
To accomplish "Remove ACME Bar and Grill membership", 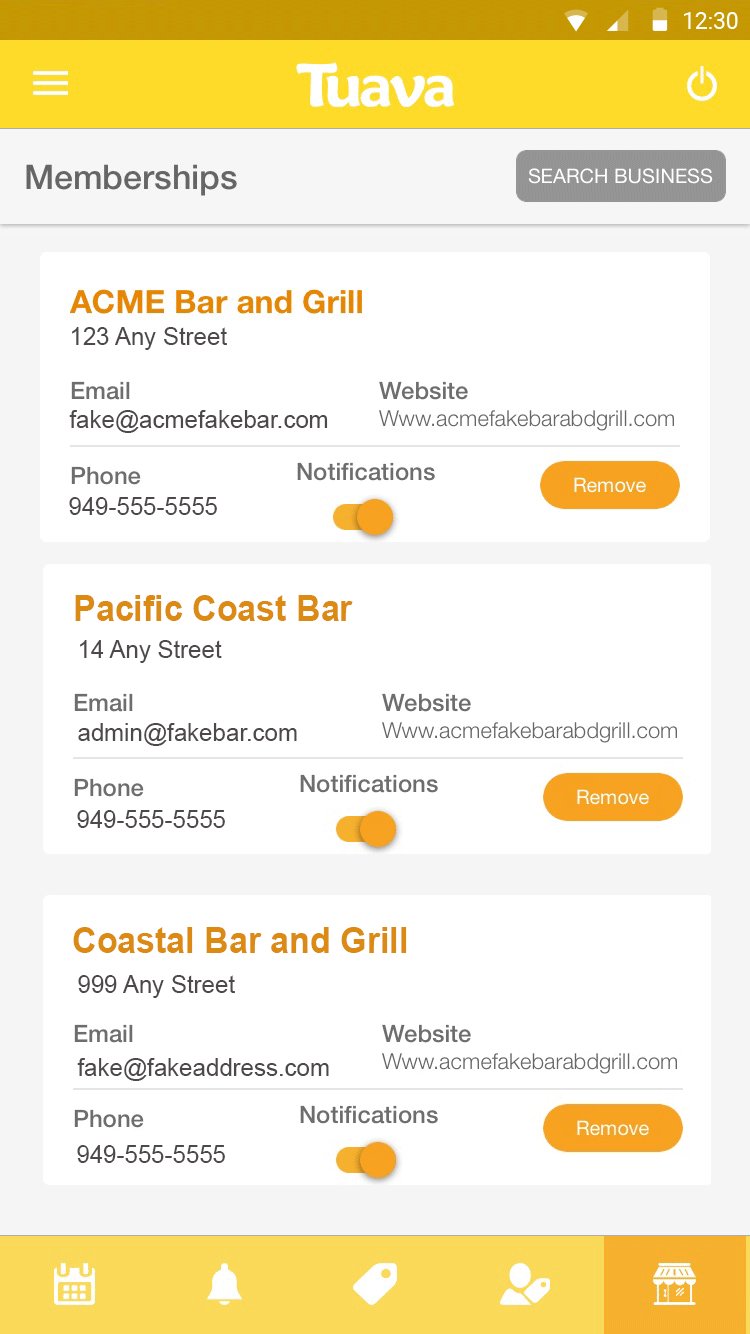I will [x=609, y=486].
